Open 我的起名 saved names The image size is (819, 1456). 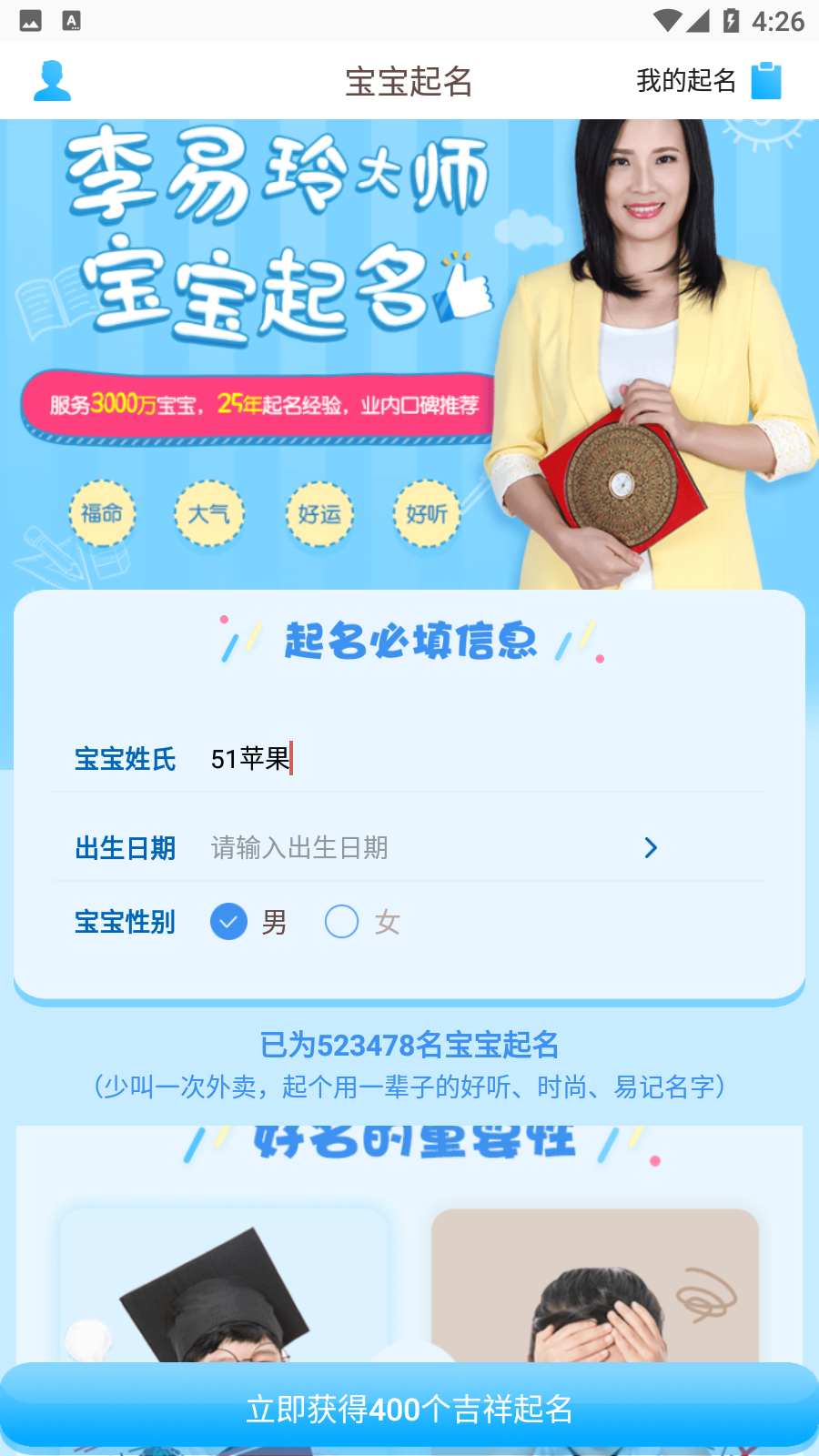coord(708,81)
